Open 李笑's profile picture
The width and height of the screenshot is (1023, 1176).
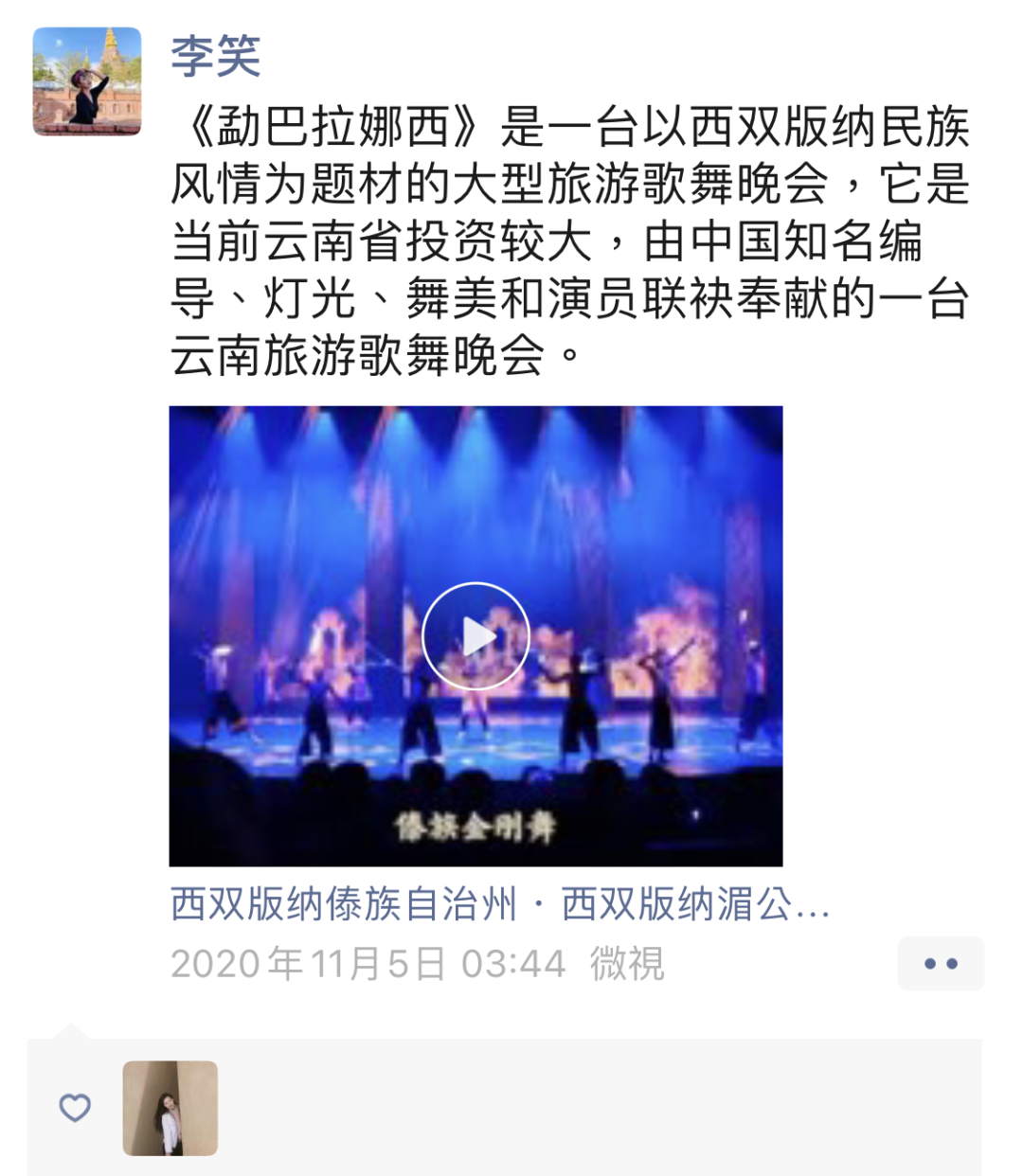click(x=87, y=81)
